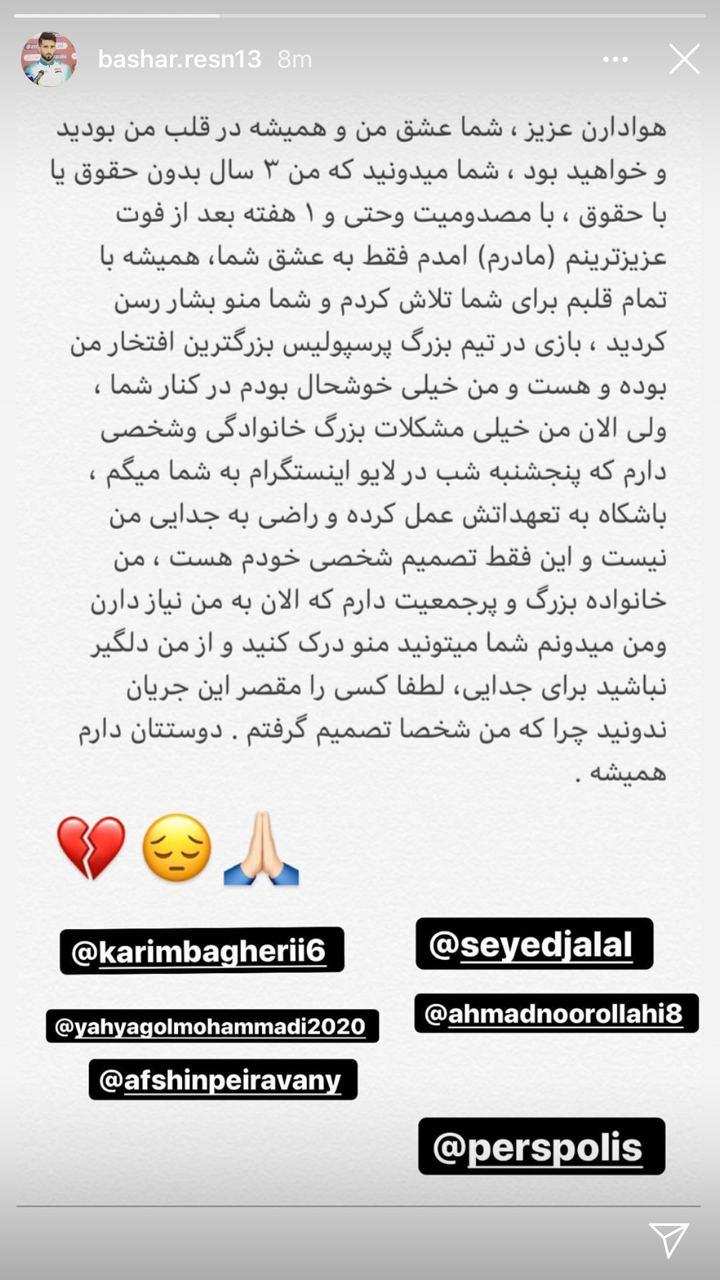Image resolution: width=720 pixels, height=1280 pixels.
Task: Open the @seyedjalal mention
Action: 534,945
